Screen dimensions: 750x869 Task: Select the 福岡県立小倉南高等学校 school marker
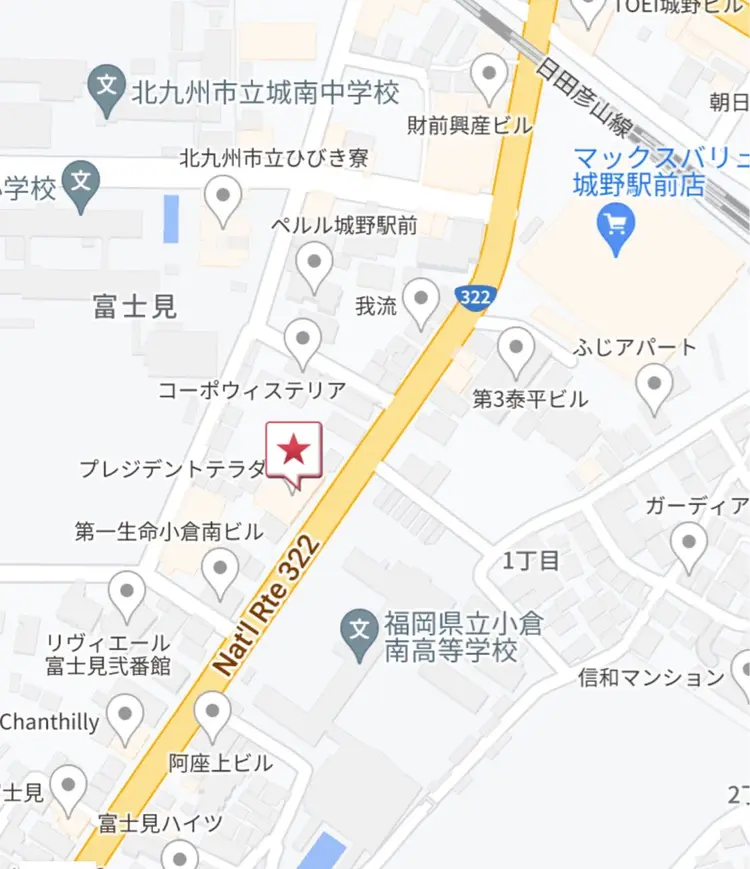click(x=360, y=630)
